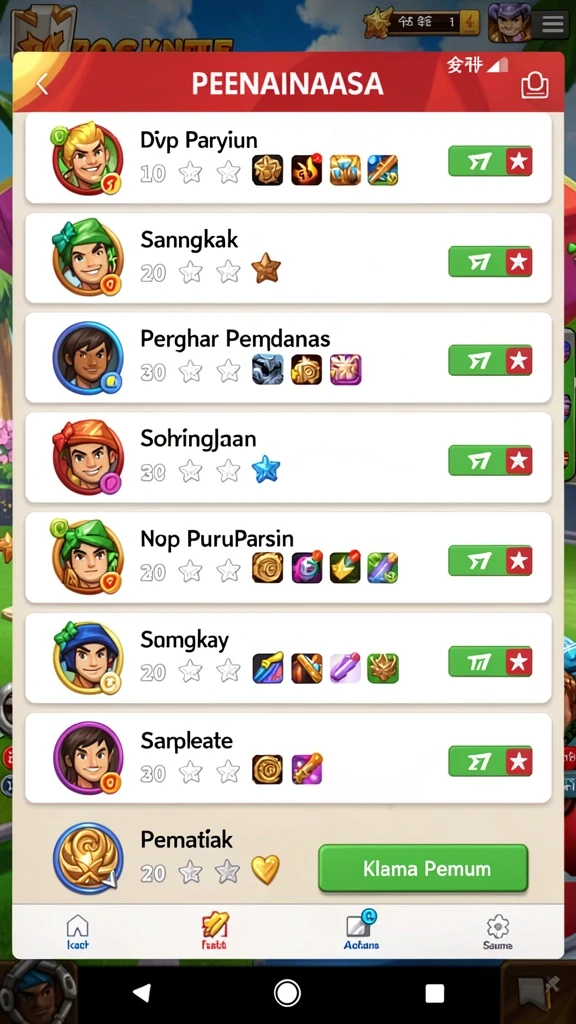576x1024 pixels.
Task: Tap the red star button for Sanngkak
Action: point(519,262)
